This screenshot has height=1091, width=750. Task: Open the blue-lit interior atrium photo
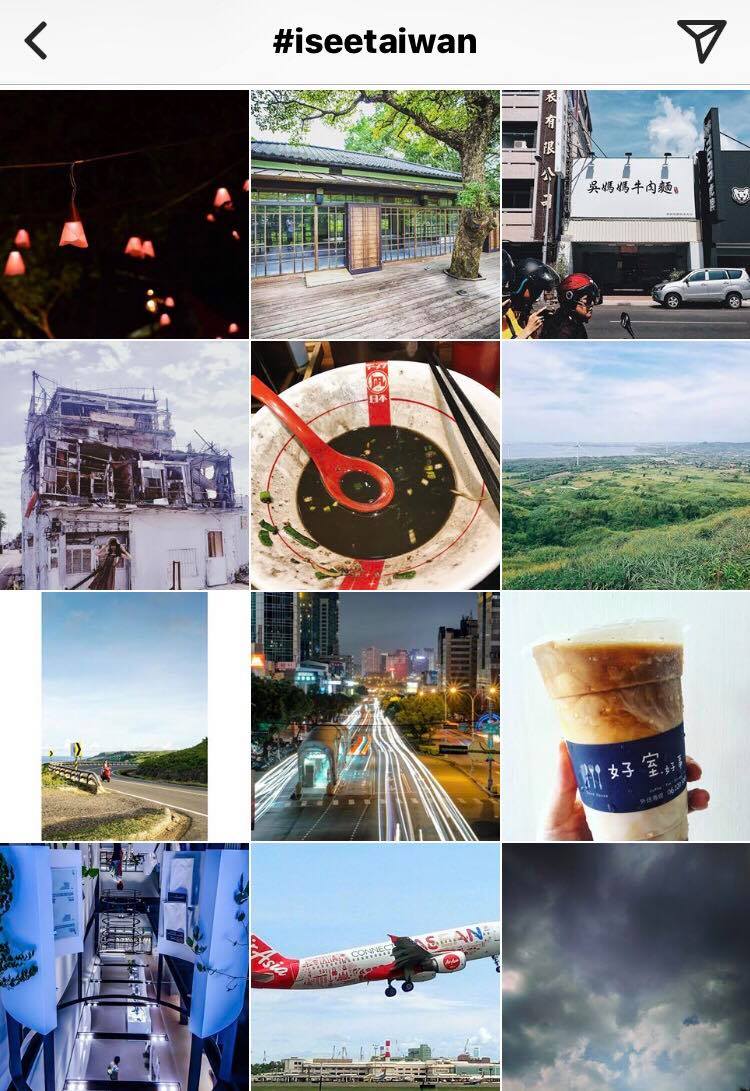(x=124, y=966)
